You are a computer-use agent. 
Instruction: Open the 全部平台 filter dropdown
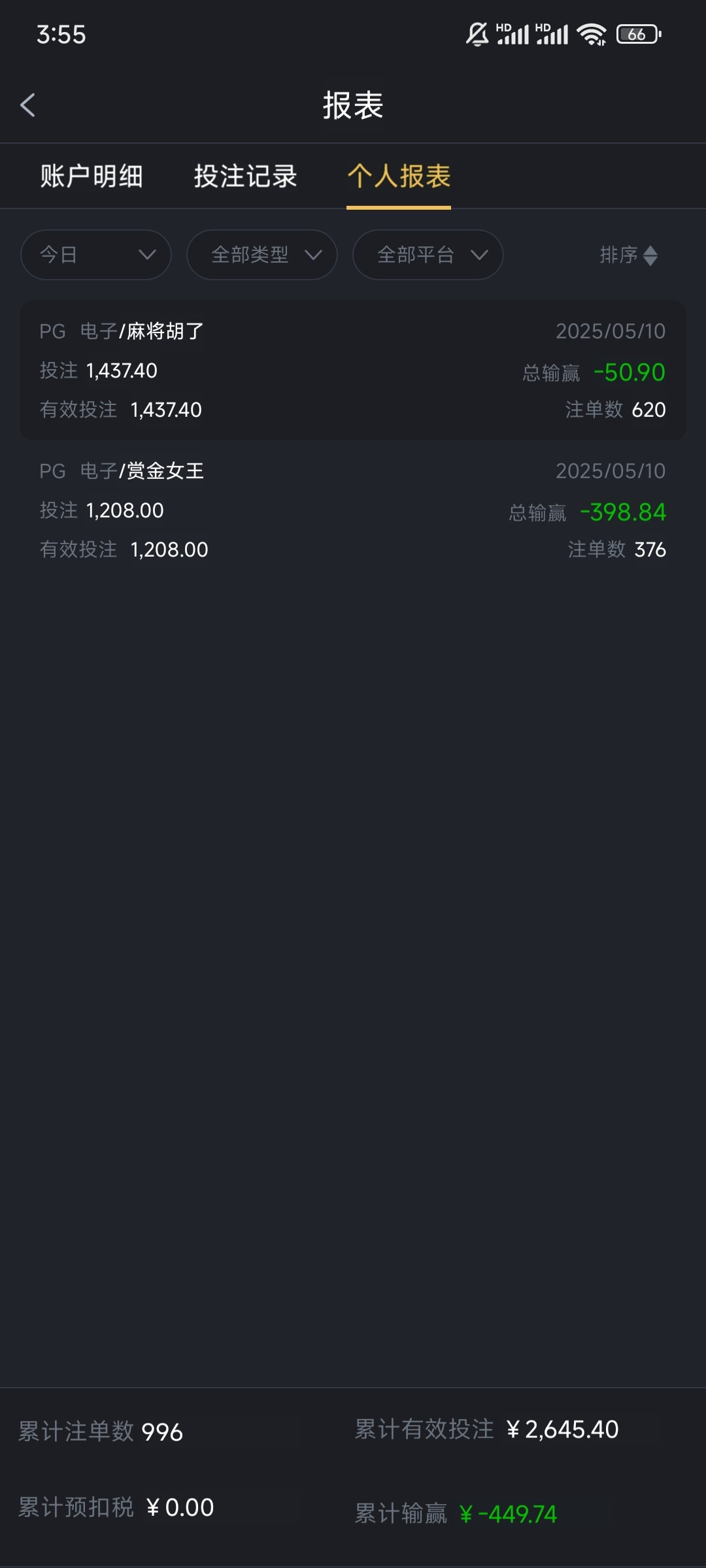428,255
